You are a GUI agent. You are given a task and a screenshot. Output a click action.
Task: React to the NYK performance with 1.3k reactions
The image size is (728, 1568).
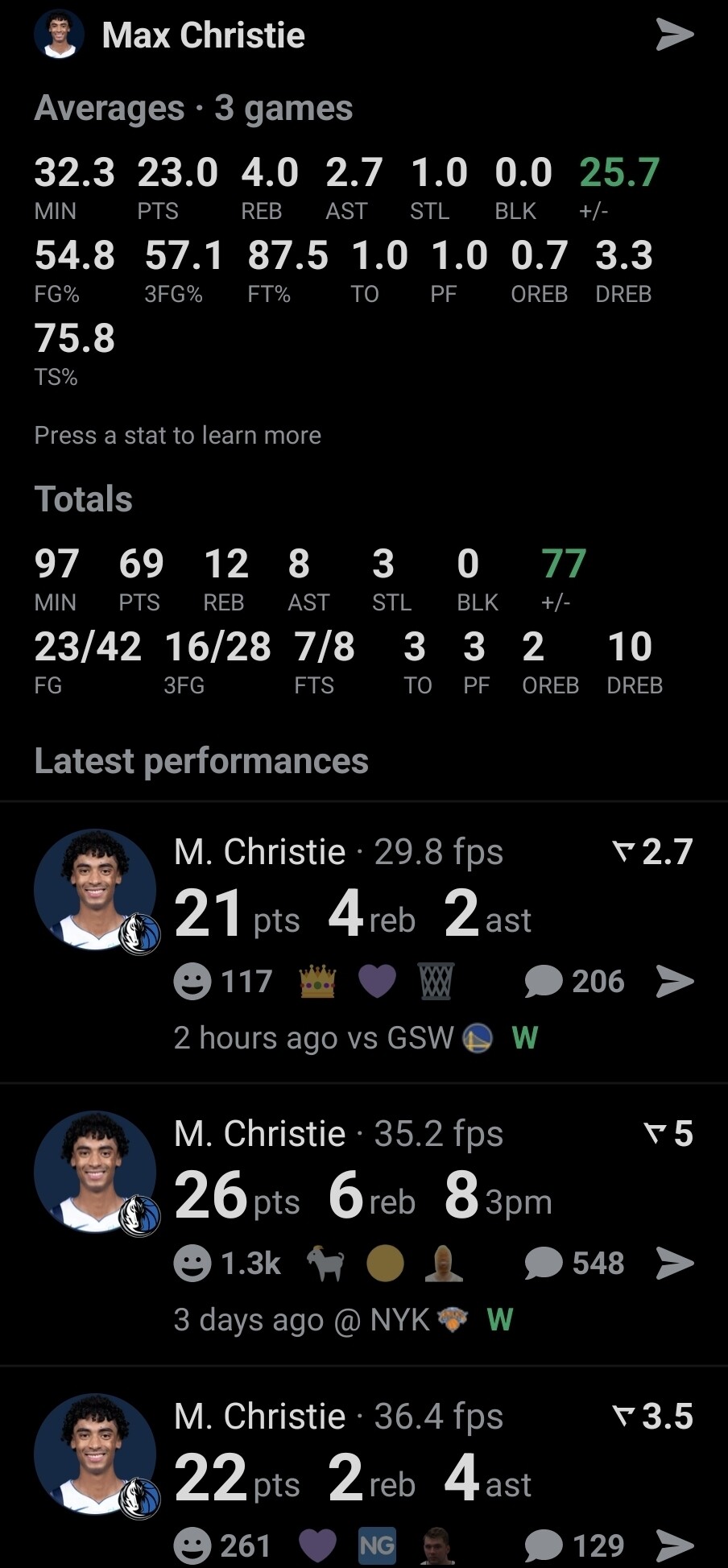pyautogui.click(x=192, y=1264)
